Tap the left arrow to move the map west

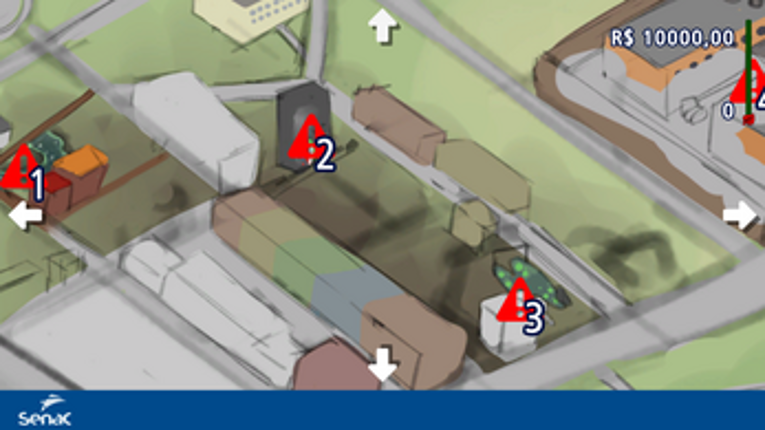coord(27,215)
